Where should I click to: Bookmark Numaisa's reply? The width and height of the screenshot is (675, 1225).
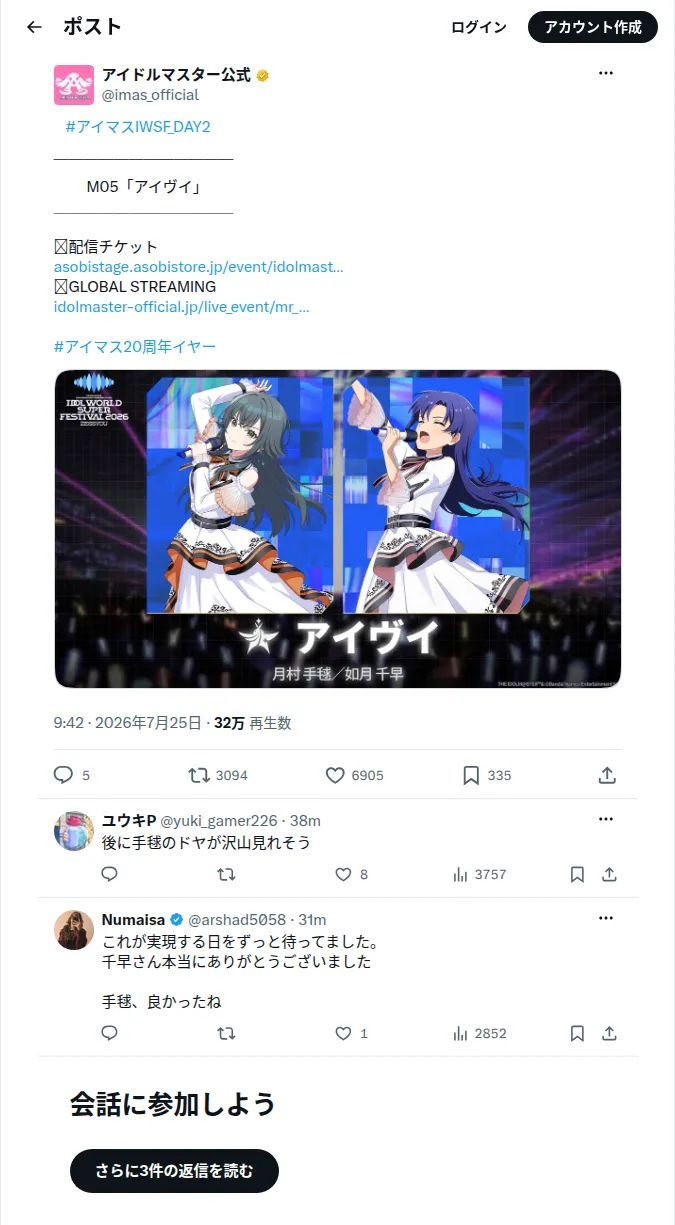click(x=577, y=1033)
